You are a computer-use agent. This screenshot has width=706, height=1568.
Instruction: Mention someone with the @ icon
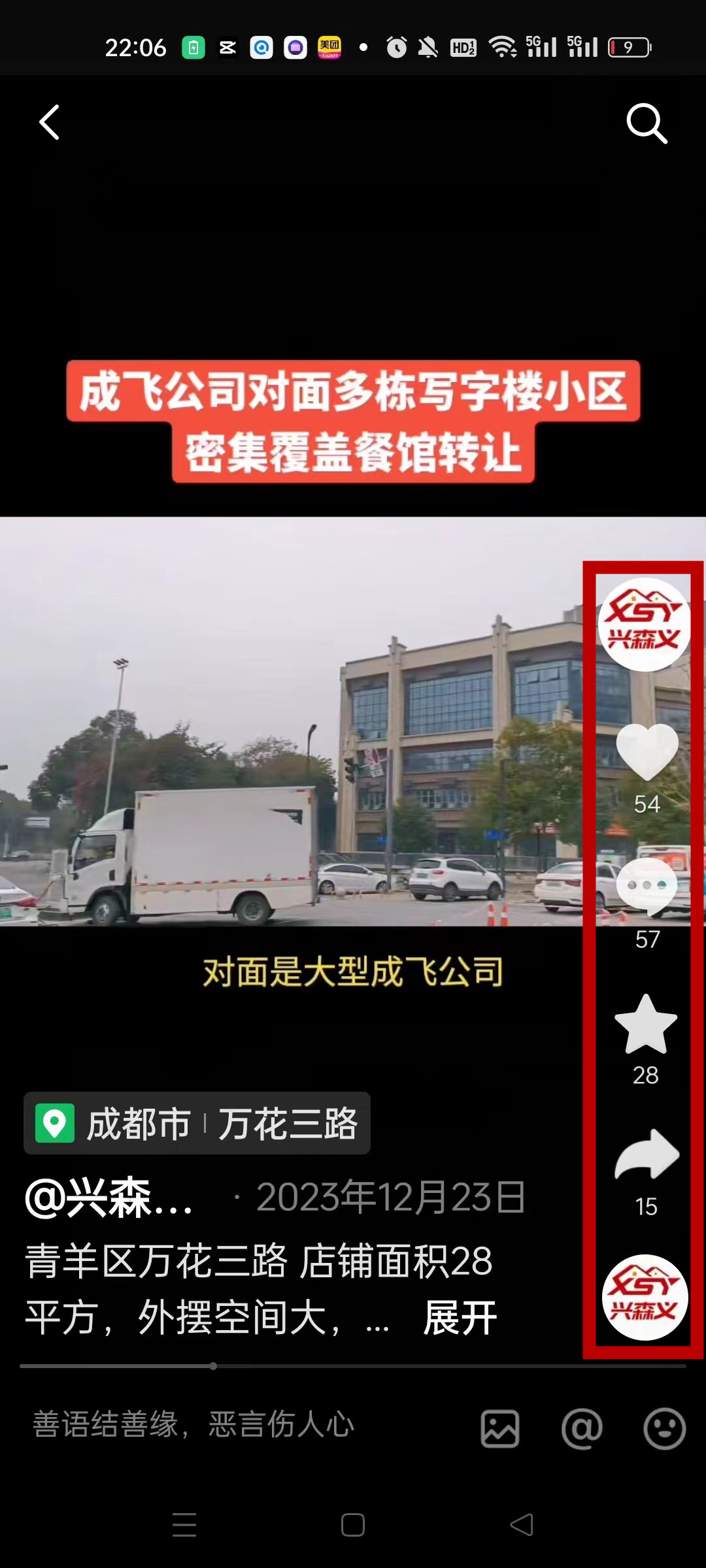(582, 1428)
